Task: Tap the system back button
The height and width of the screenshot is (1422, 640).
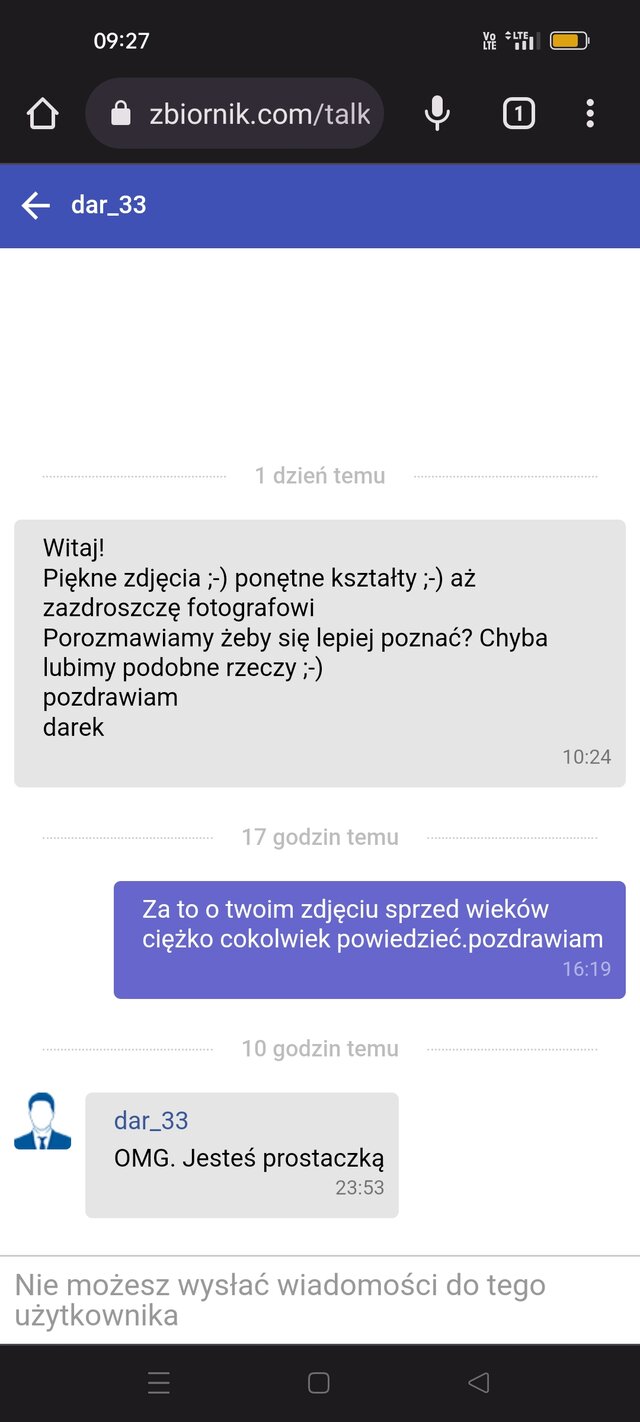Action: coord(478,1383)
